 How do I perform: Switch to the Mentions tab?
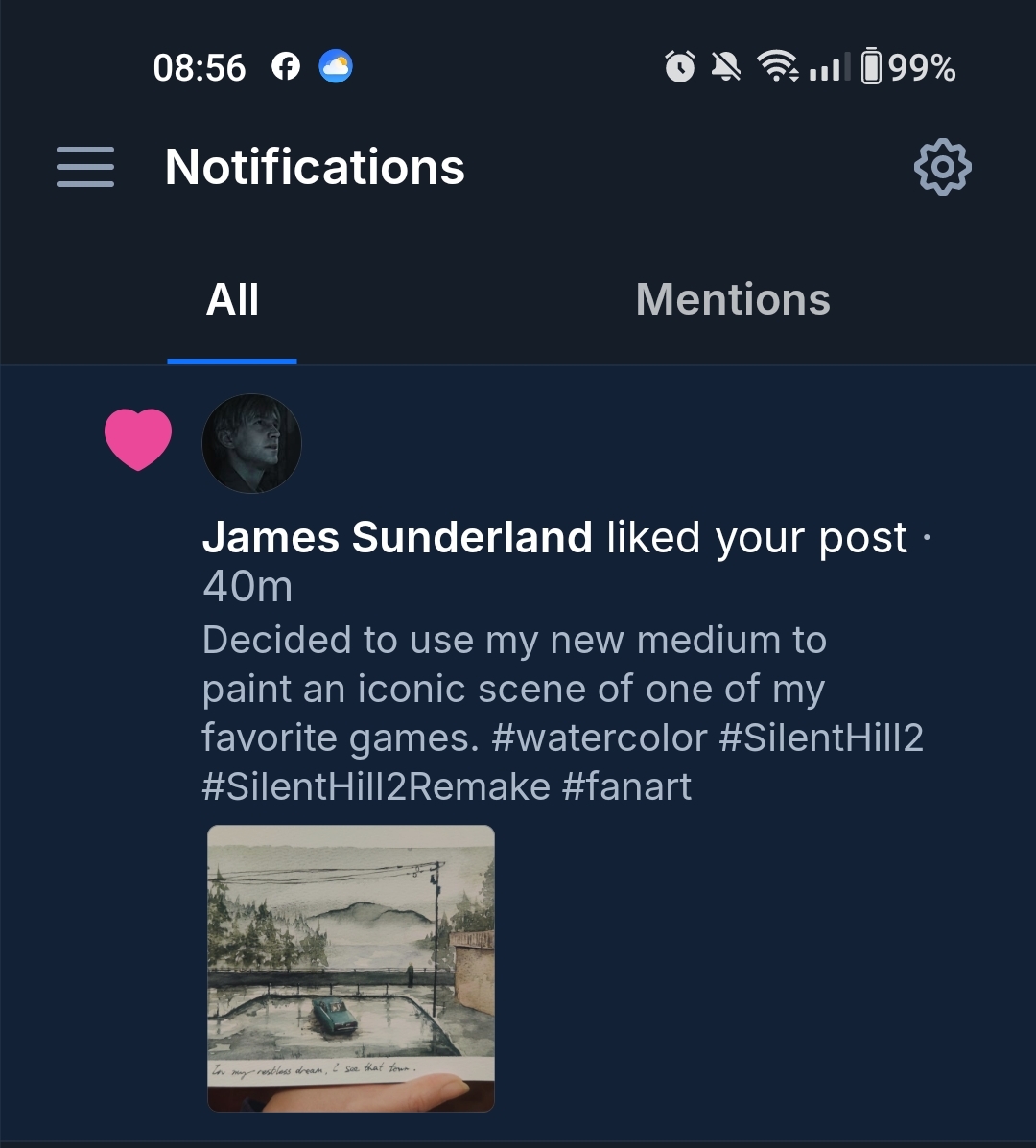732,299
